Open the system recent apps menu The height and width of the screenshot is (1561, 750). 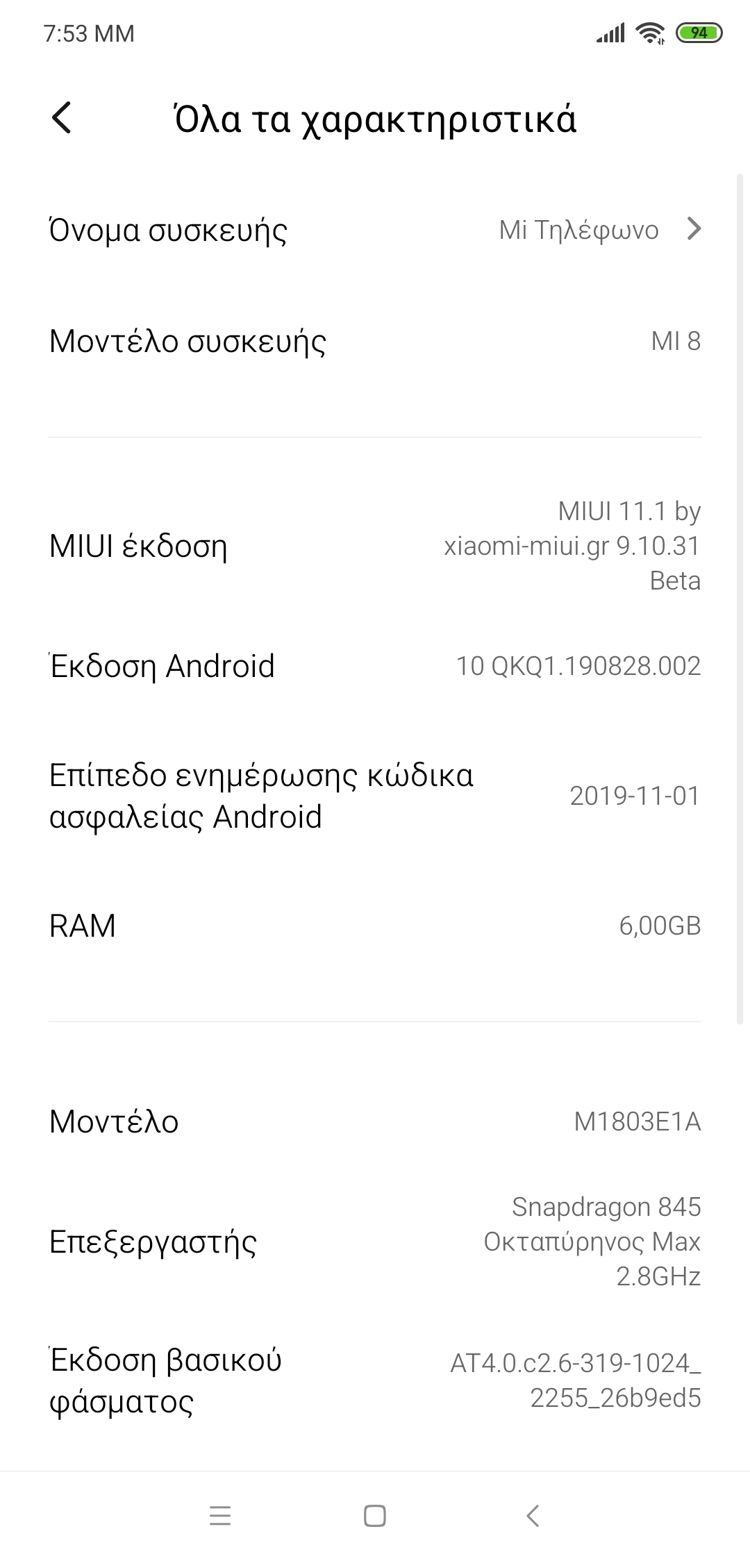click(220, 1516)
